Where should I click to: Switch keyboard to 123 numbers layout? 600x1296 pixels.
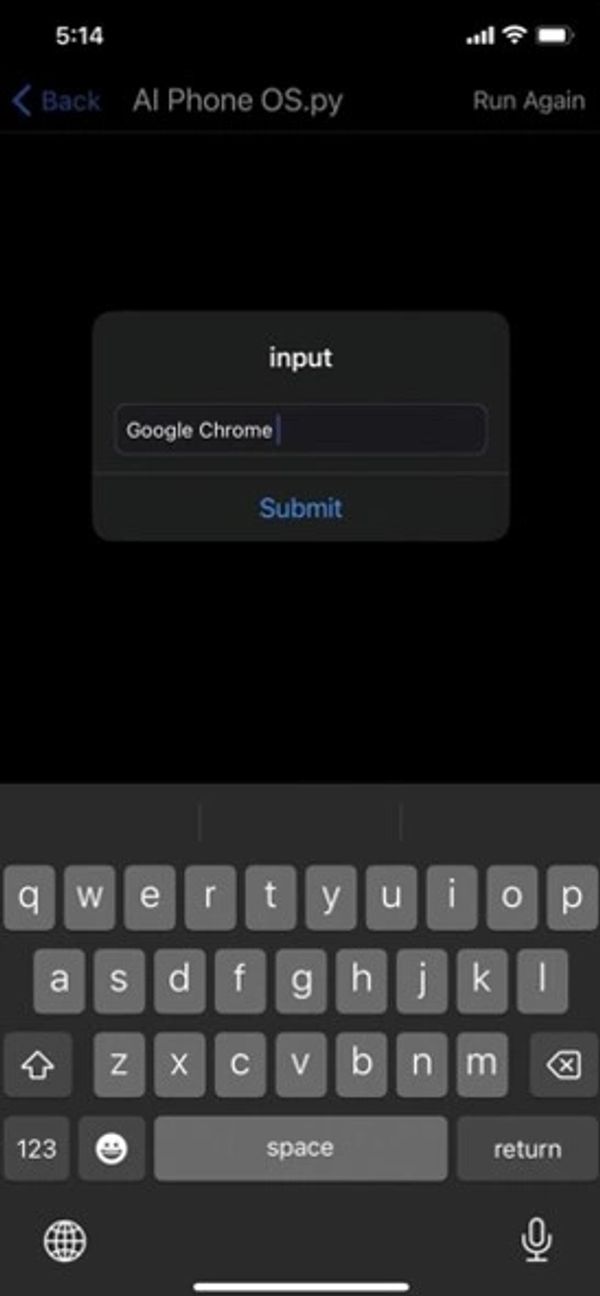37,1149
